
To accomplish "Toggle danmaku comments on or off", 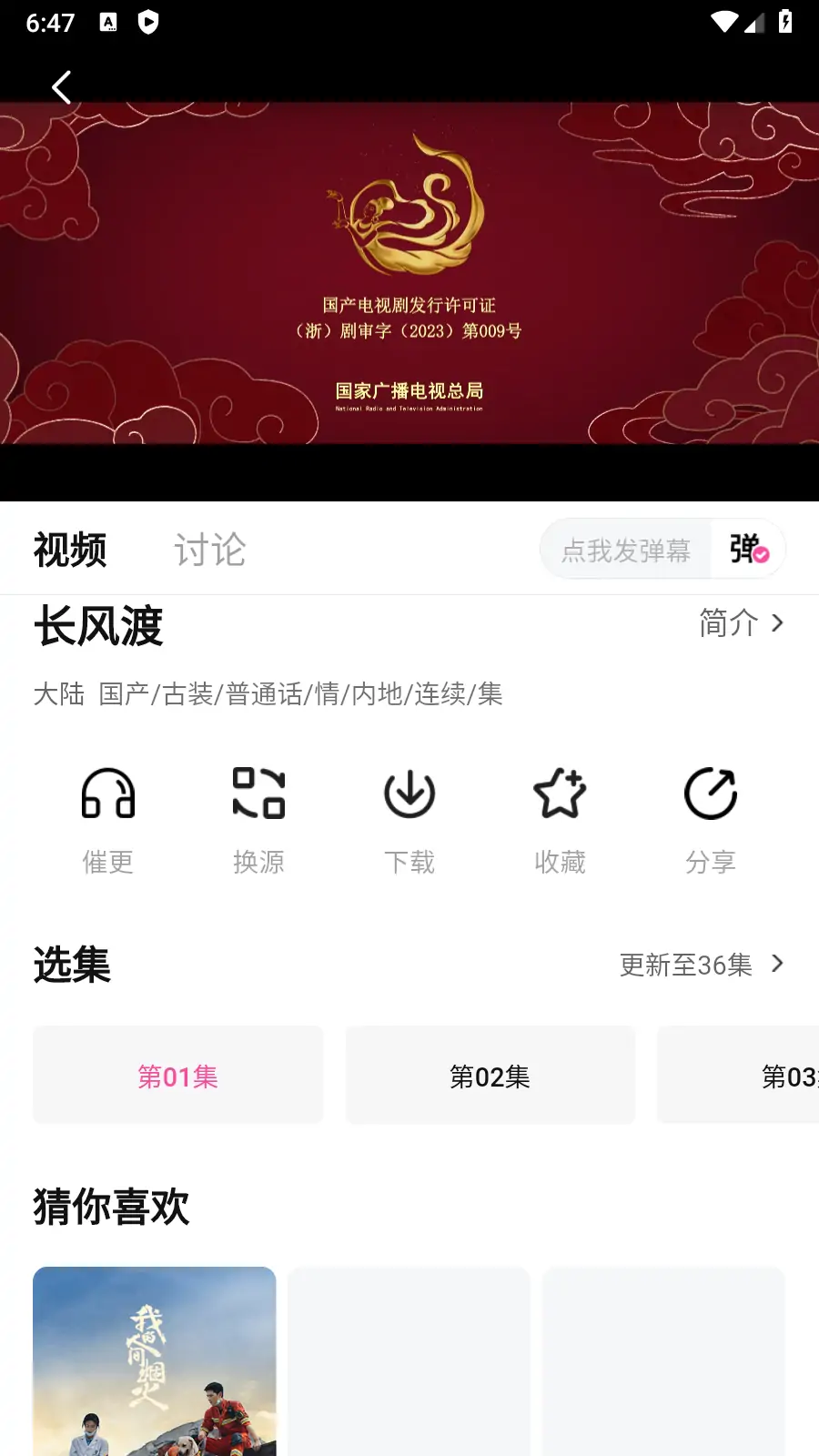I will (748, 549).
